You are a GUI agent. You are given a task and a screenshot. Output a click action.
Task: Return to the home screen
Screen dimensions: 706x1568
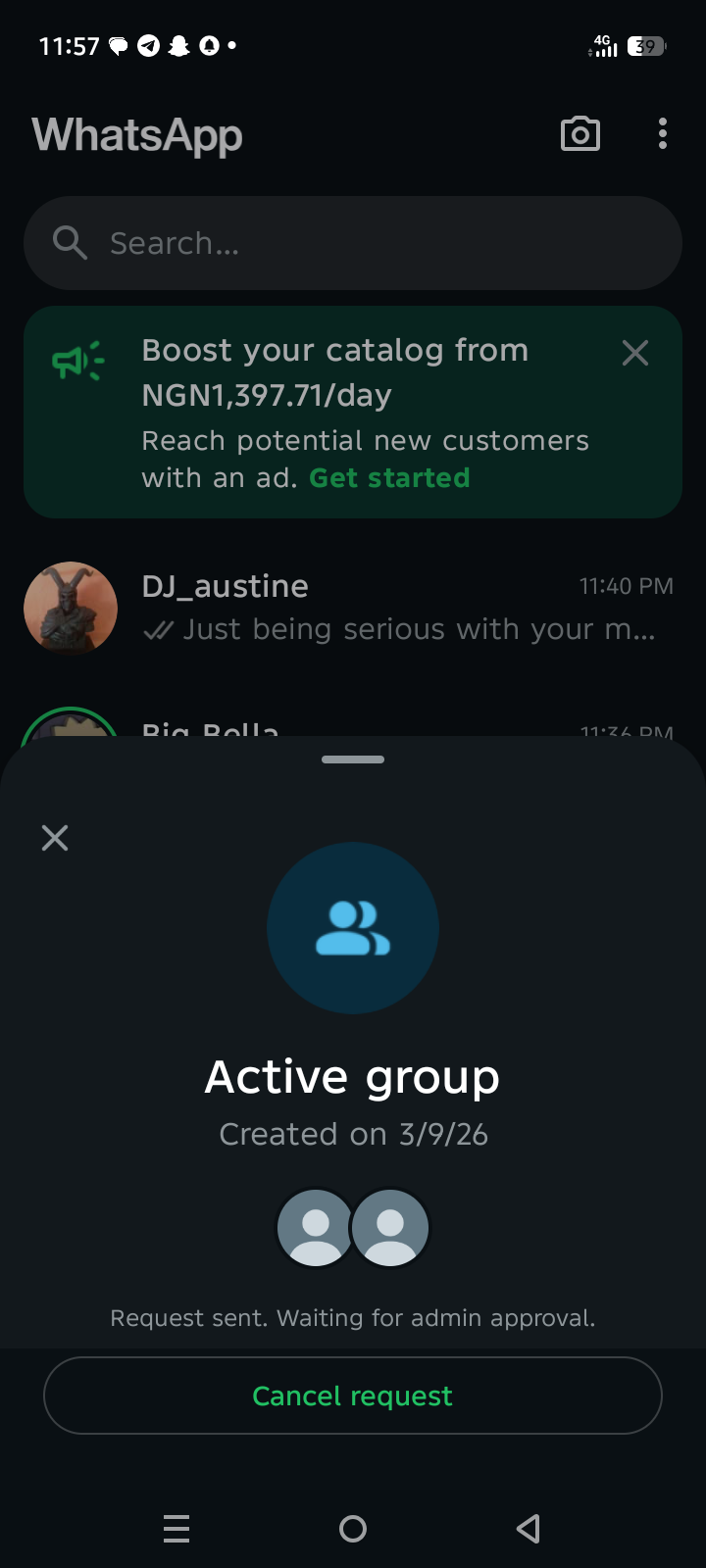click(x=353, y=1528)
